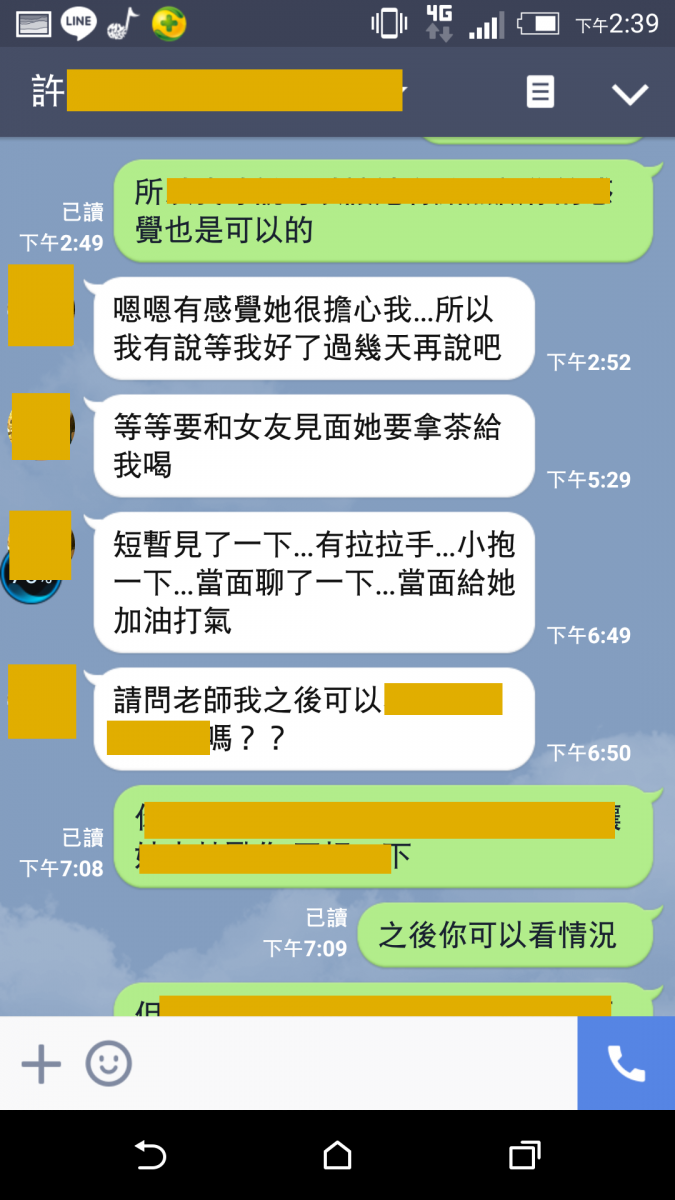The height and width of the screenshot is (1200, 675).
Task: Start a voice call with phone button
Action: (626, 1064)
